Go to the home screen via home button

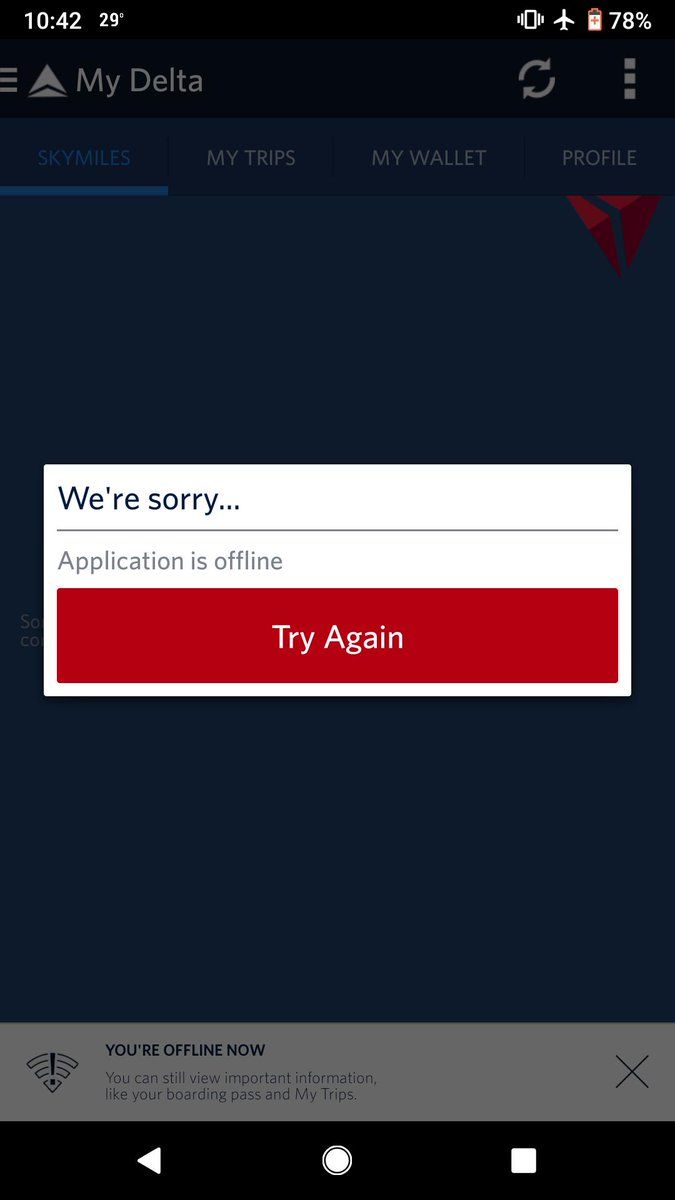[x=337, y=1160]
